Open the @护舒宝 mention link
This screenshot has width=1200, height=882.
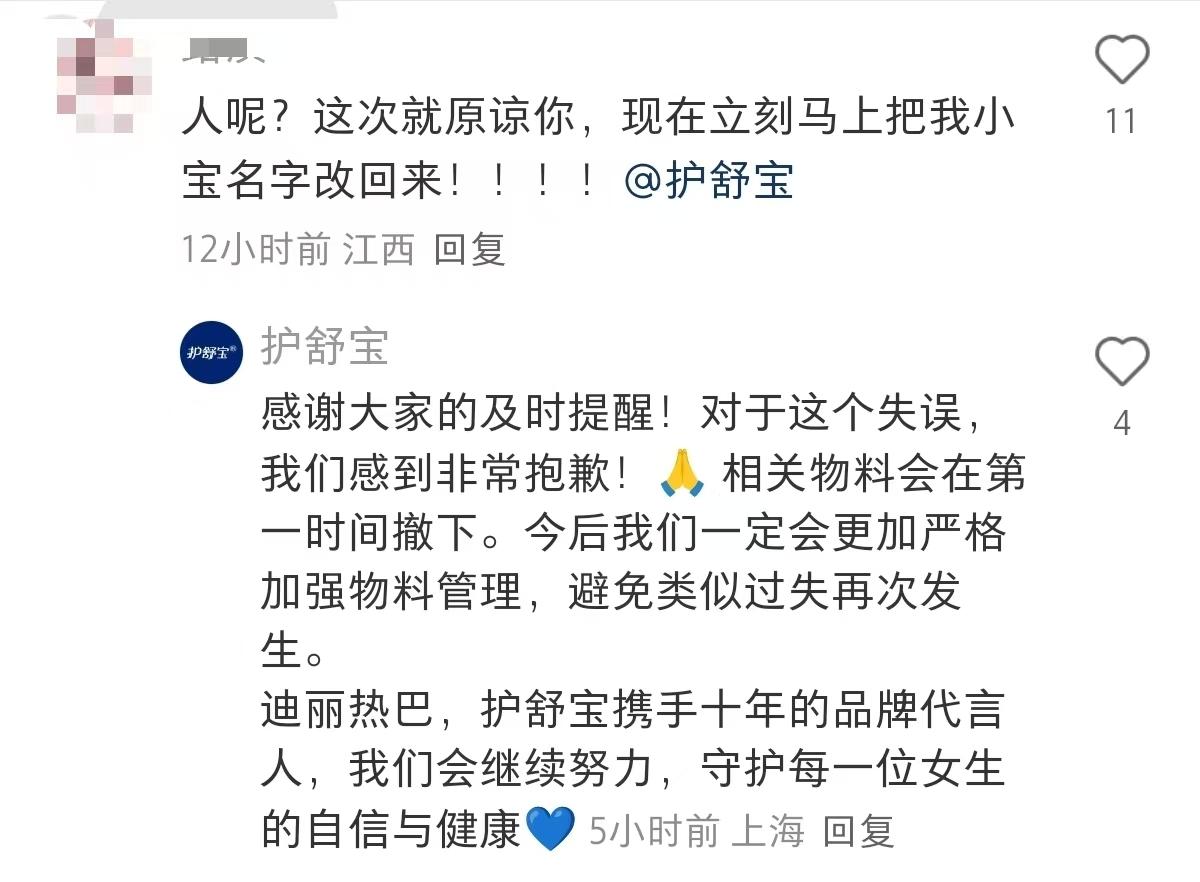(x=709, y=181)
